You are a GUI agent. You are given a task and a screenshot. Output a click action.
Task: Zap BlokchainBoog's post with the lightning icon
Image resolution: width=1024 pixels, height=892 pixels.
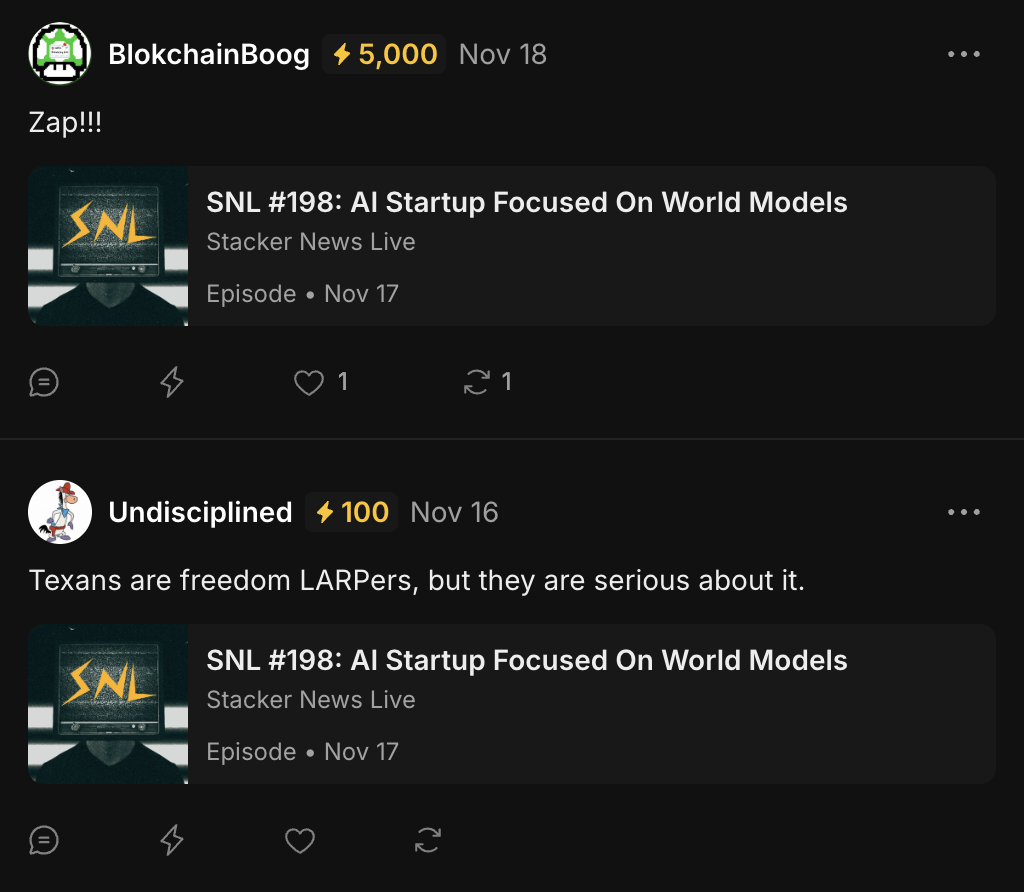pyautogui.click(x=172, y=382)
